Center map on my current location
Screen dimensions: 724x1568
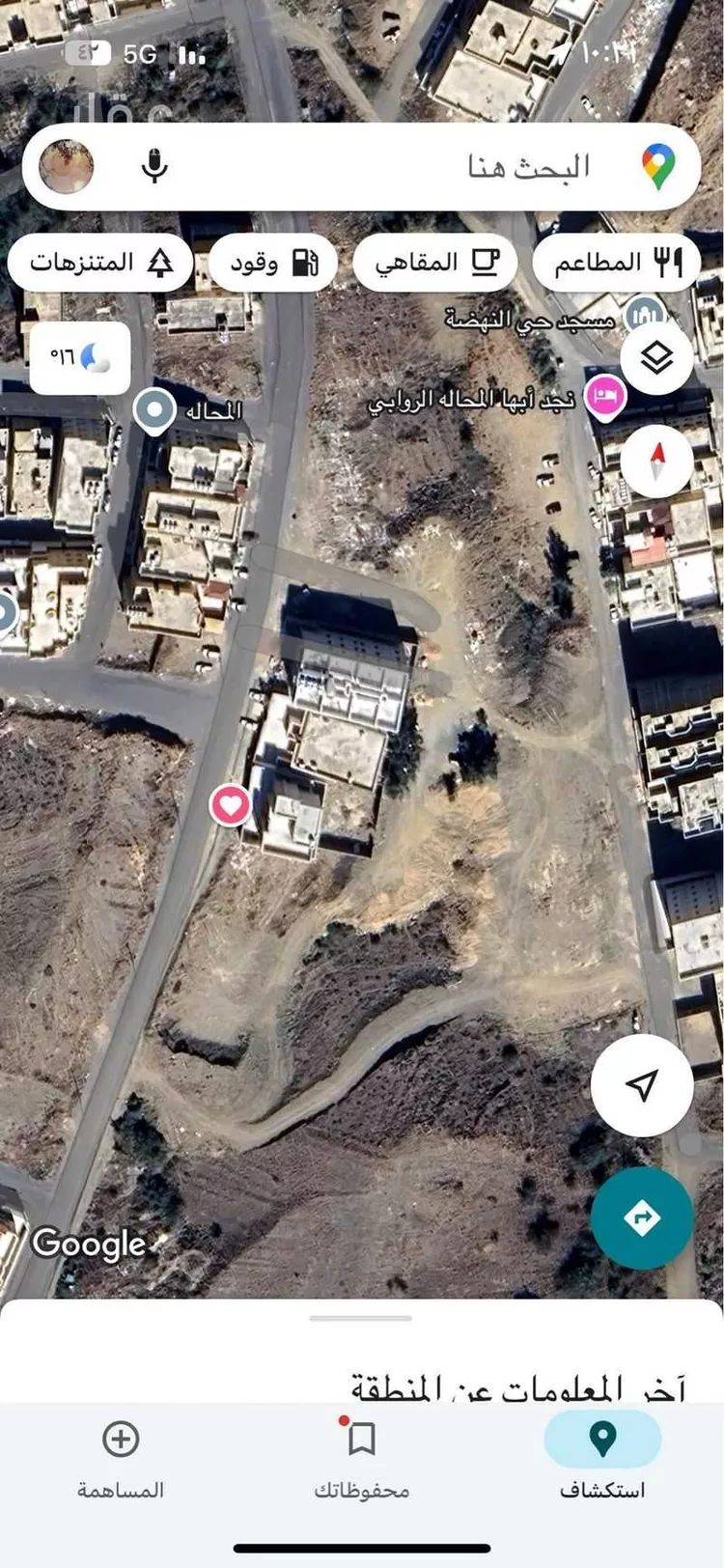point(642,1085)
